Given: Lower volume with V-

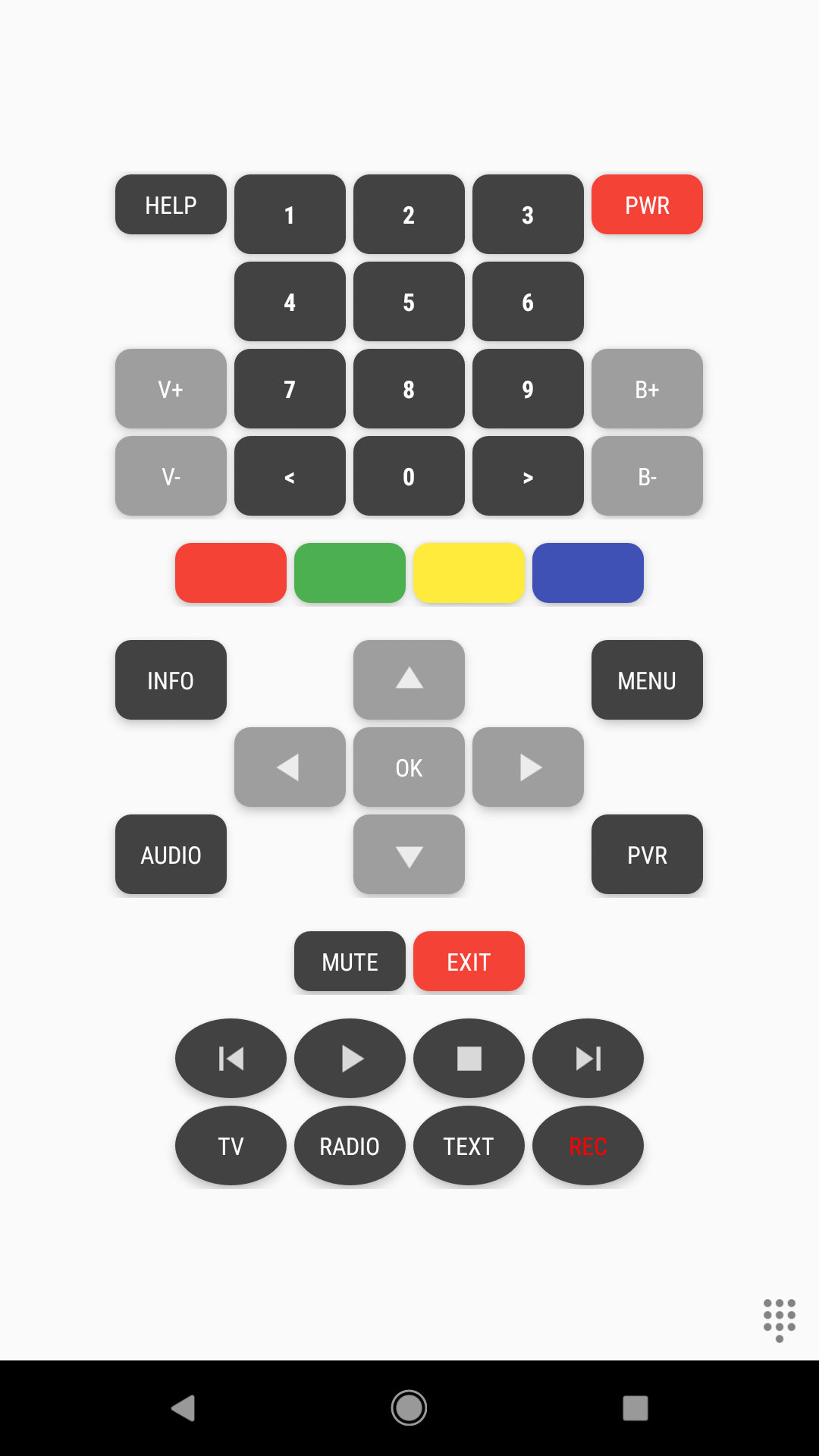Looking at the screenshot, I should 171,476.
